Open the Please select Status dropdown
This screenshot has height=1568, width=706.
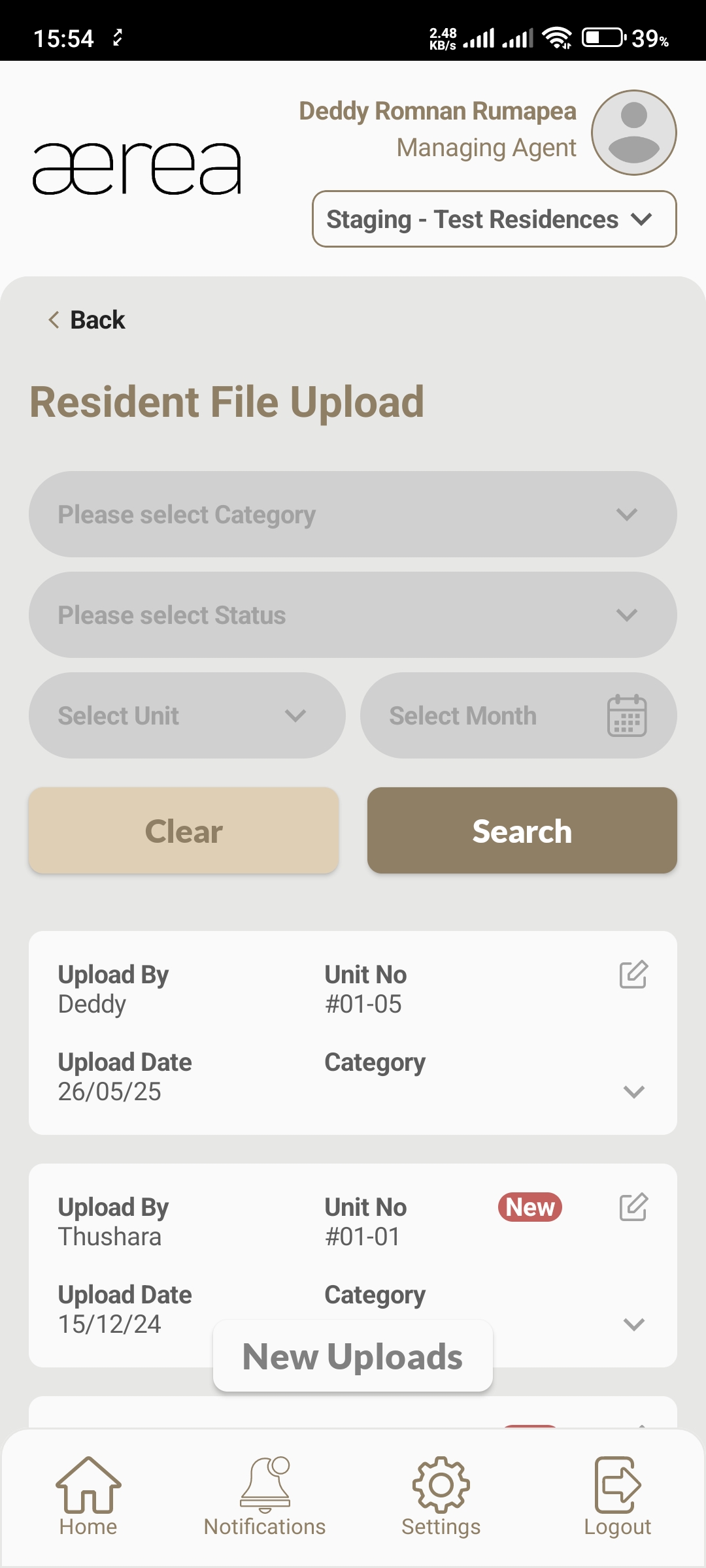353,615
